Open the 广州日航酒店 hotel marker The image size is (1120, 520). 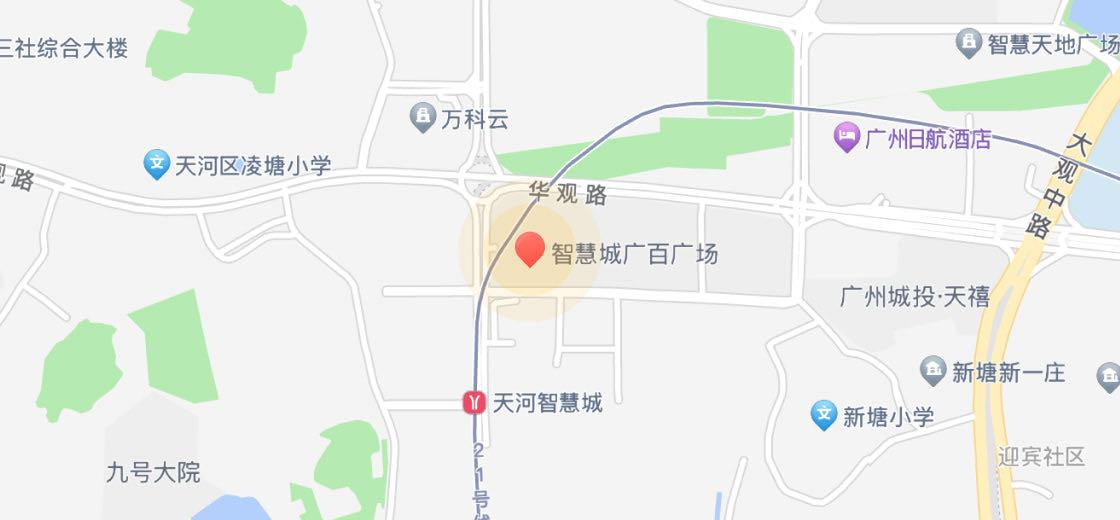(x=847, y=138)
